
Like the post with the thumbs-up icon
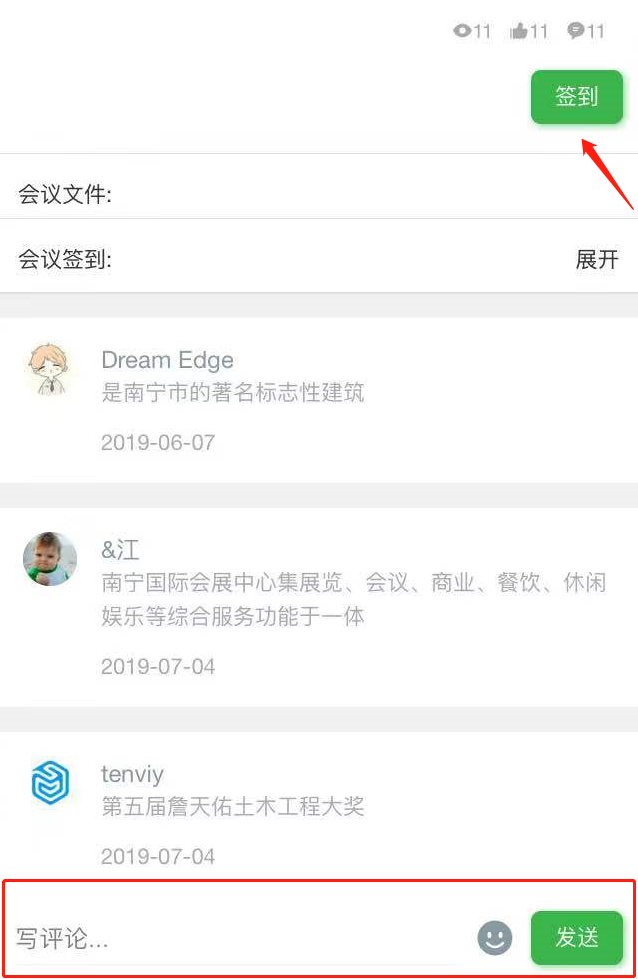coord(518,31)
